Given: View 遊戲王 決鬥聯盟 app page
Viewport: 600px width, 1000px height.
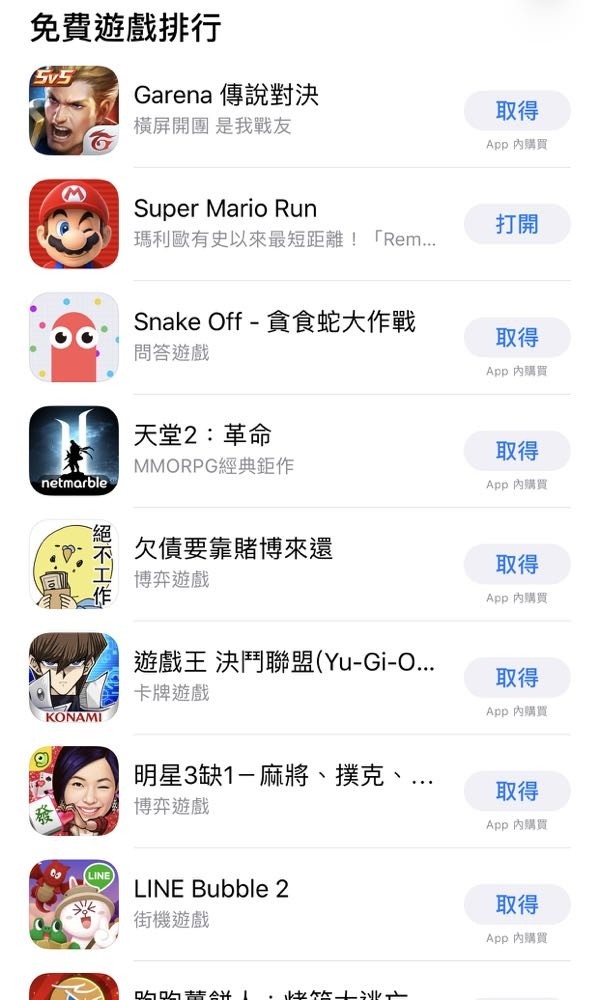Looking at the screenshot, I should click(x=284, y=662).
